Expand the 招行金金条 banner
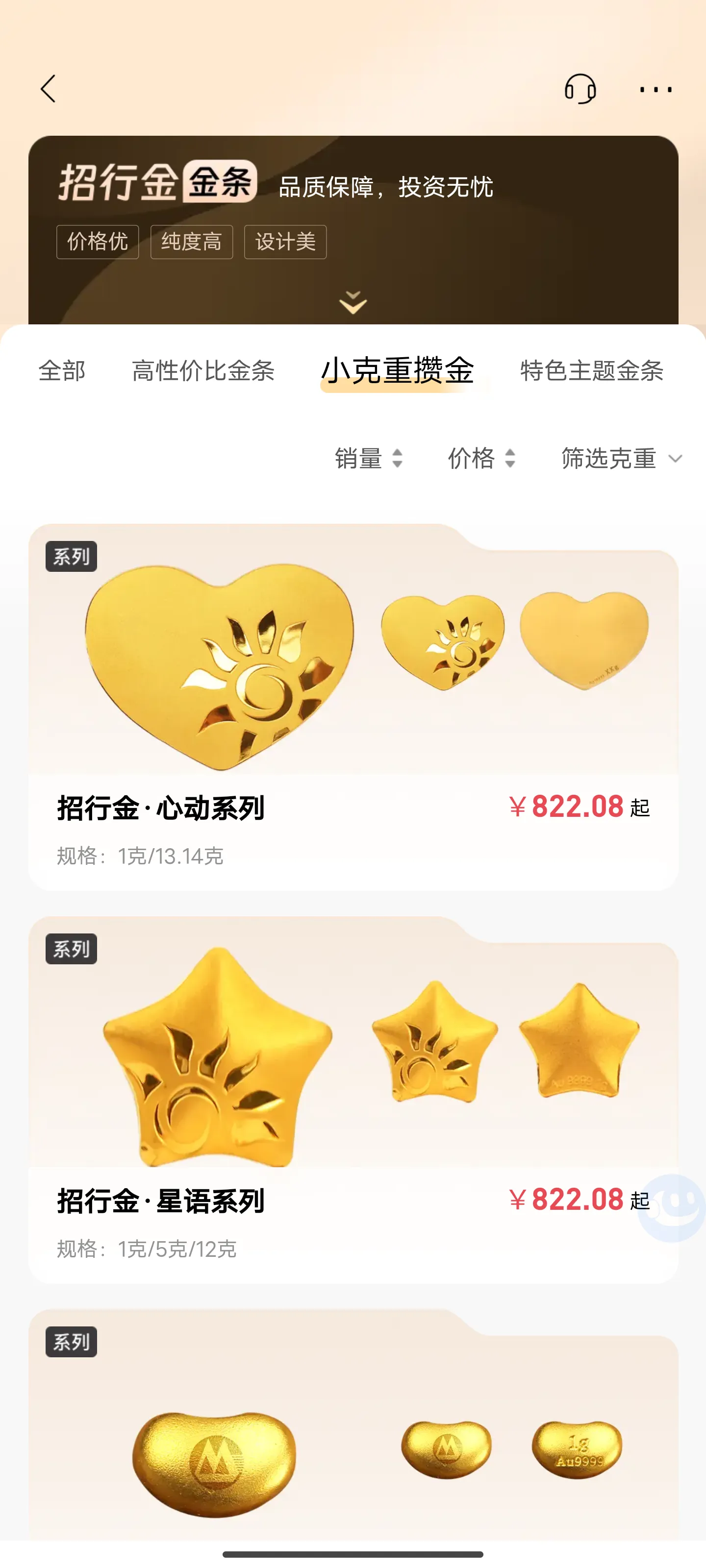Viewport: 706px width, 1568px height. tap(353, 302)
